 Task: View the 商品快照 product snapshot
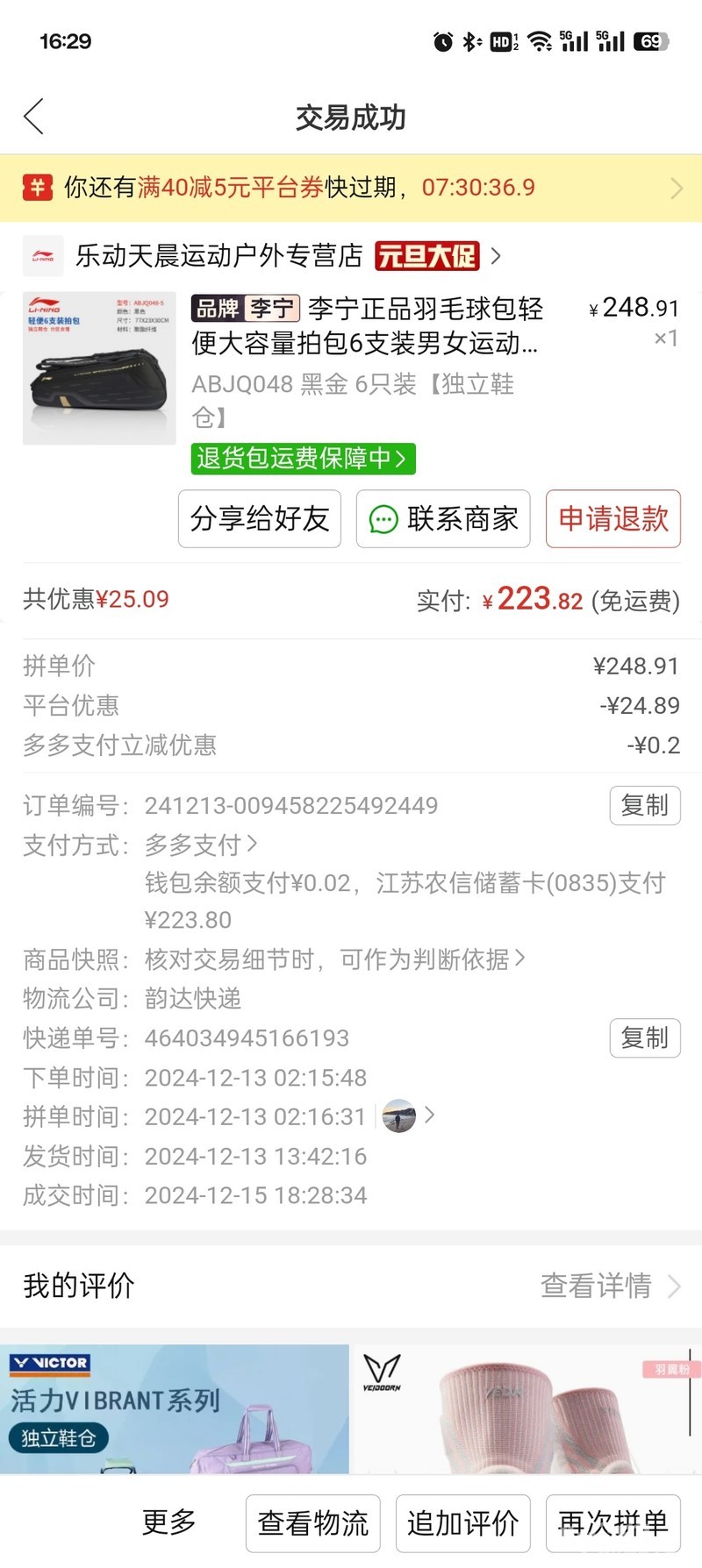[333, 959]
